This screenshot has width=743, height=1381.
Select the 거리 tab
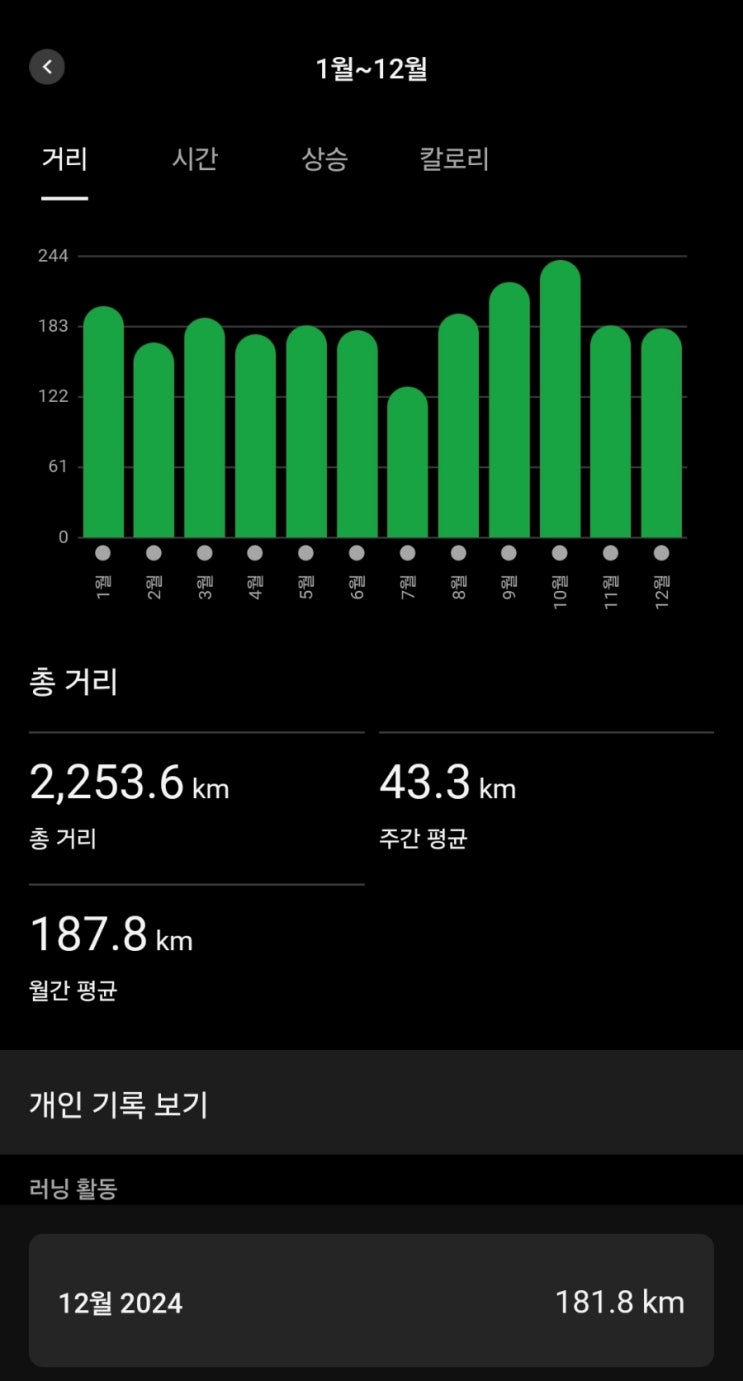65,159
